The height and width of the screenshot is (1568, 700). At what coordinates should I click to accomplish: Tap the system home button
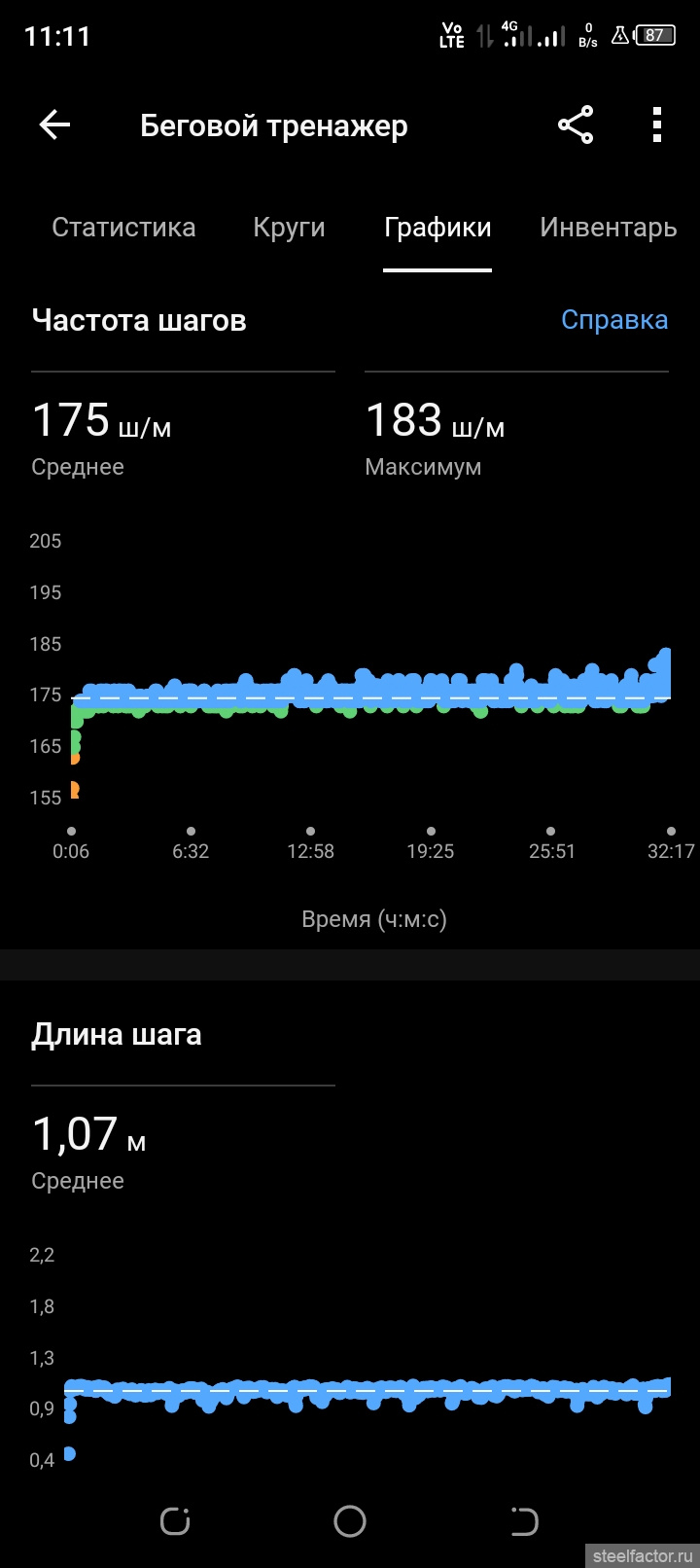[x=350, y=1521]
